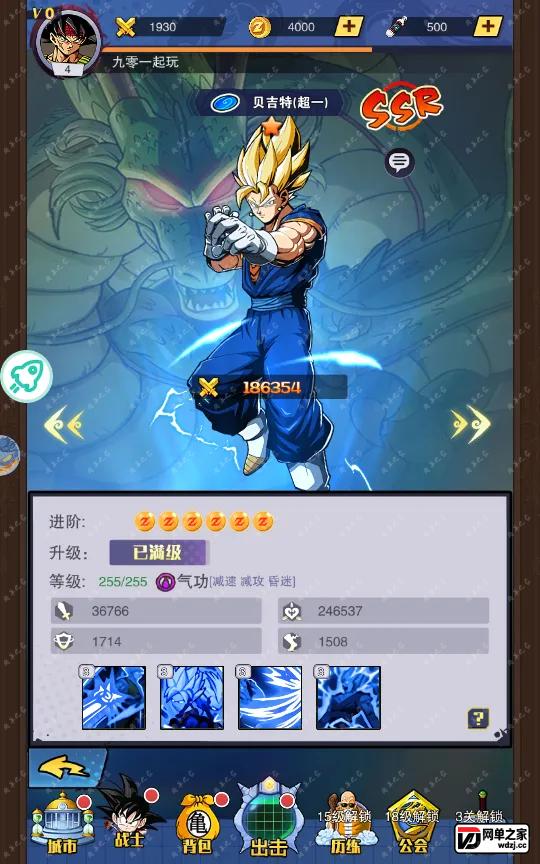The width and height of the screenshot is (540, 864).
Task: Go back with the yellow arrow
Action: 64,766
